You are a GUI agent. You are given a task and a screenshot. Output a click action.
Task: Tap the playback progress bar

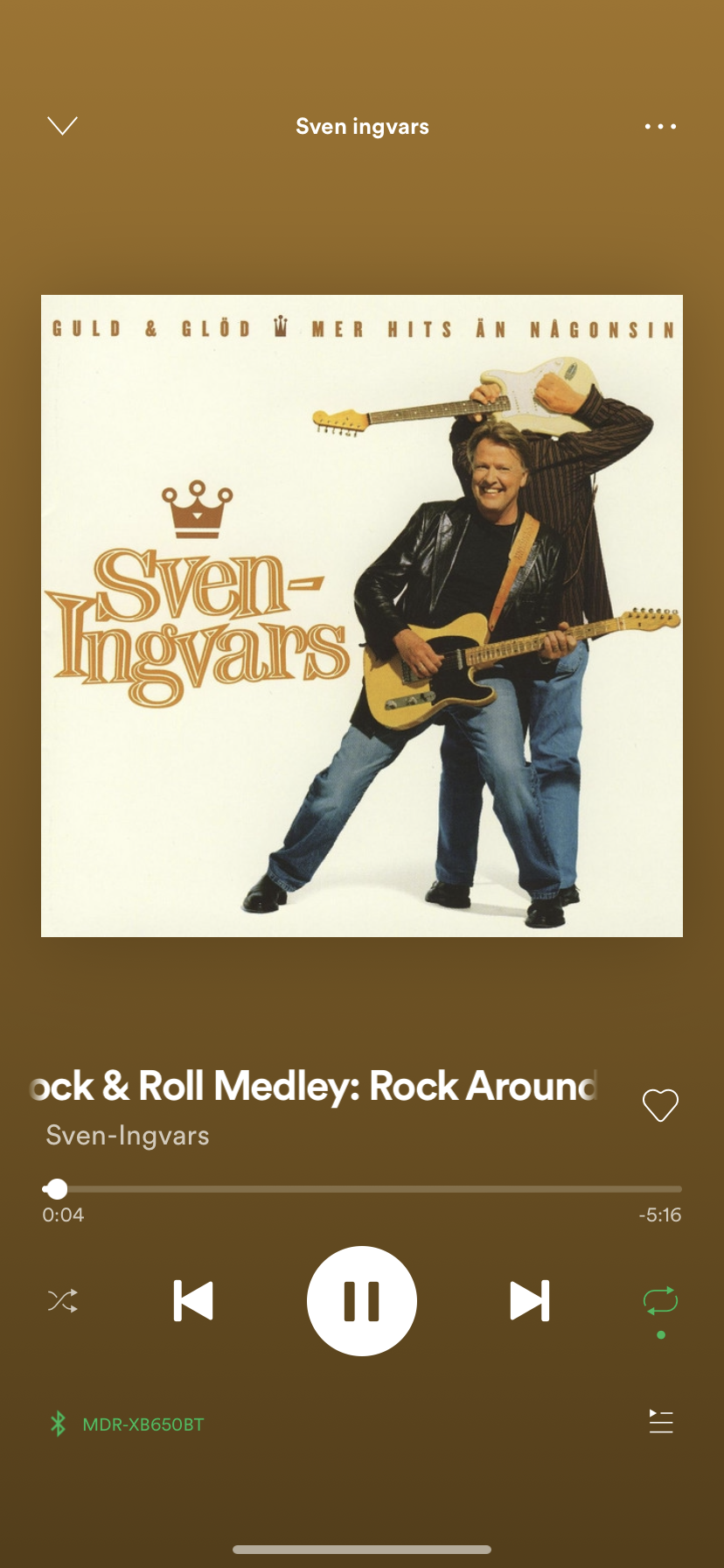click(362, 1189)
